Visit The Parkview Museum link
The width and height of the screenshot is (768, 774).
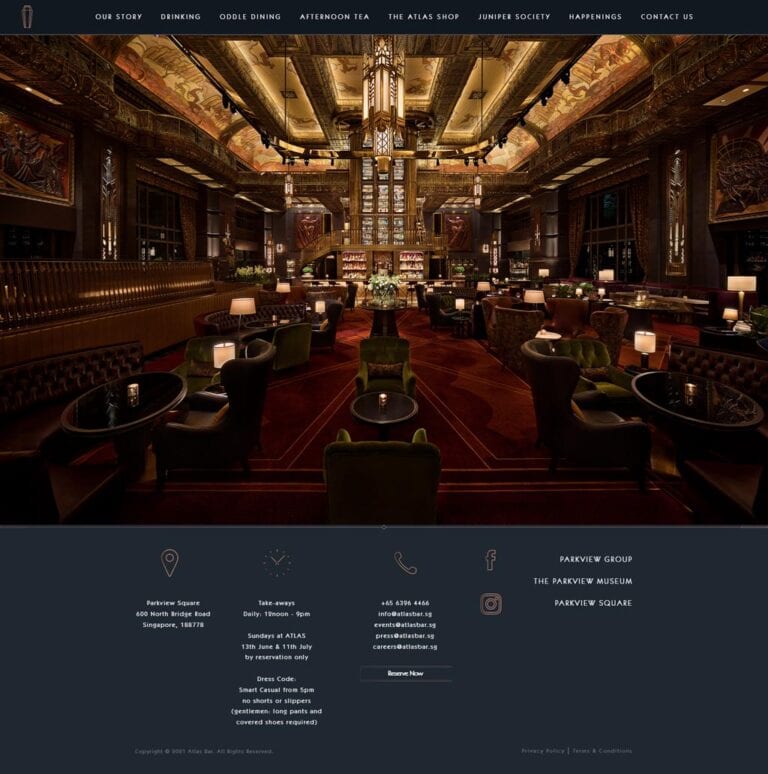tap(583, 582)
